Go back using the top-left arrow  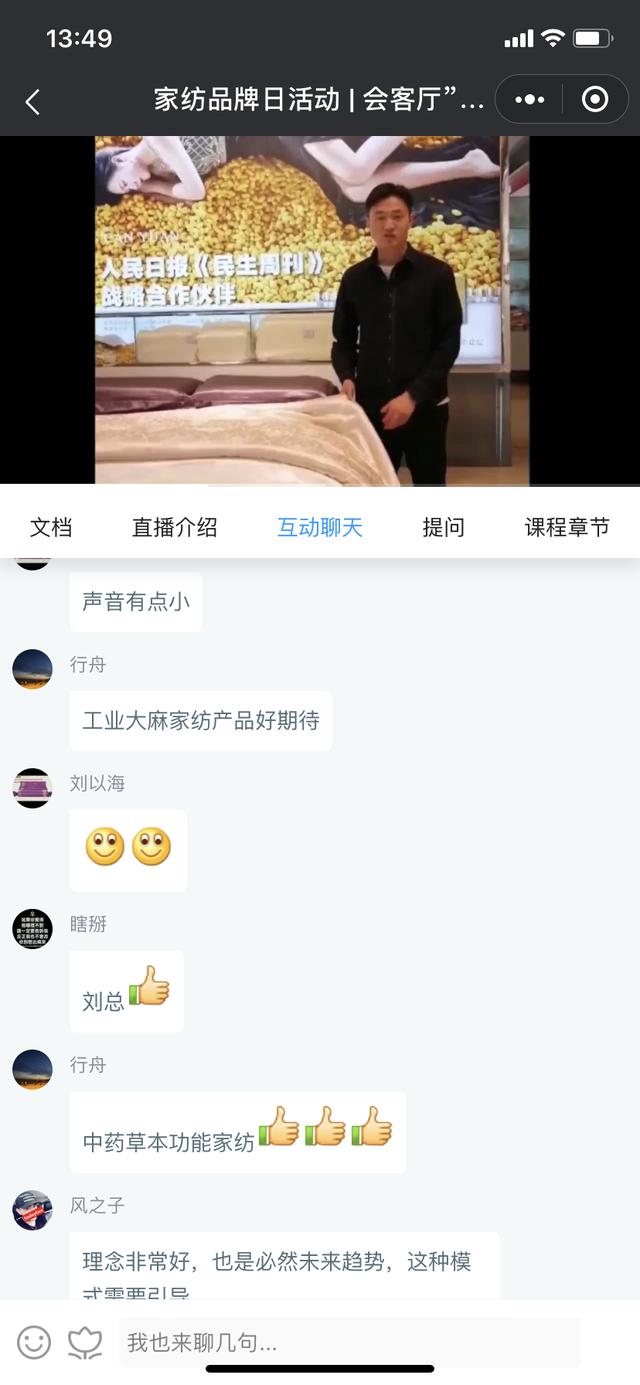[x=33, y=101]
